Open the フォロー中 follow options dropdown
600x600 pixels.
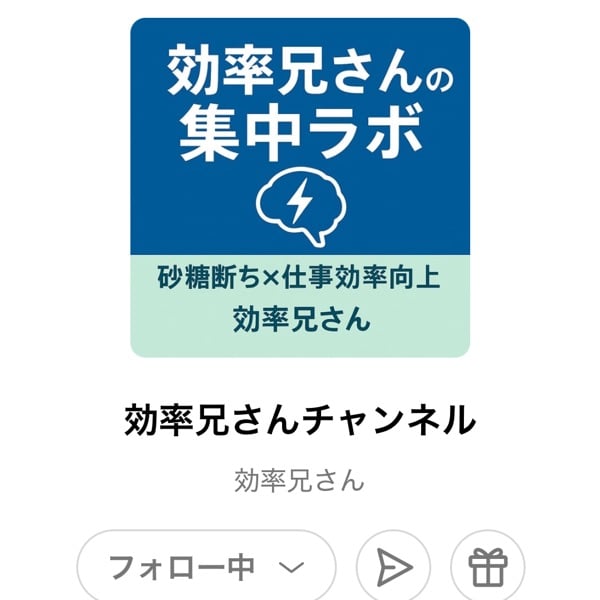coord(206,567)
